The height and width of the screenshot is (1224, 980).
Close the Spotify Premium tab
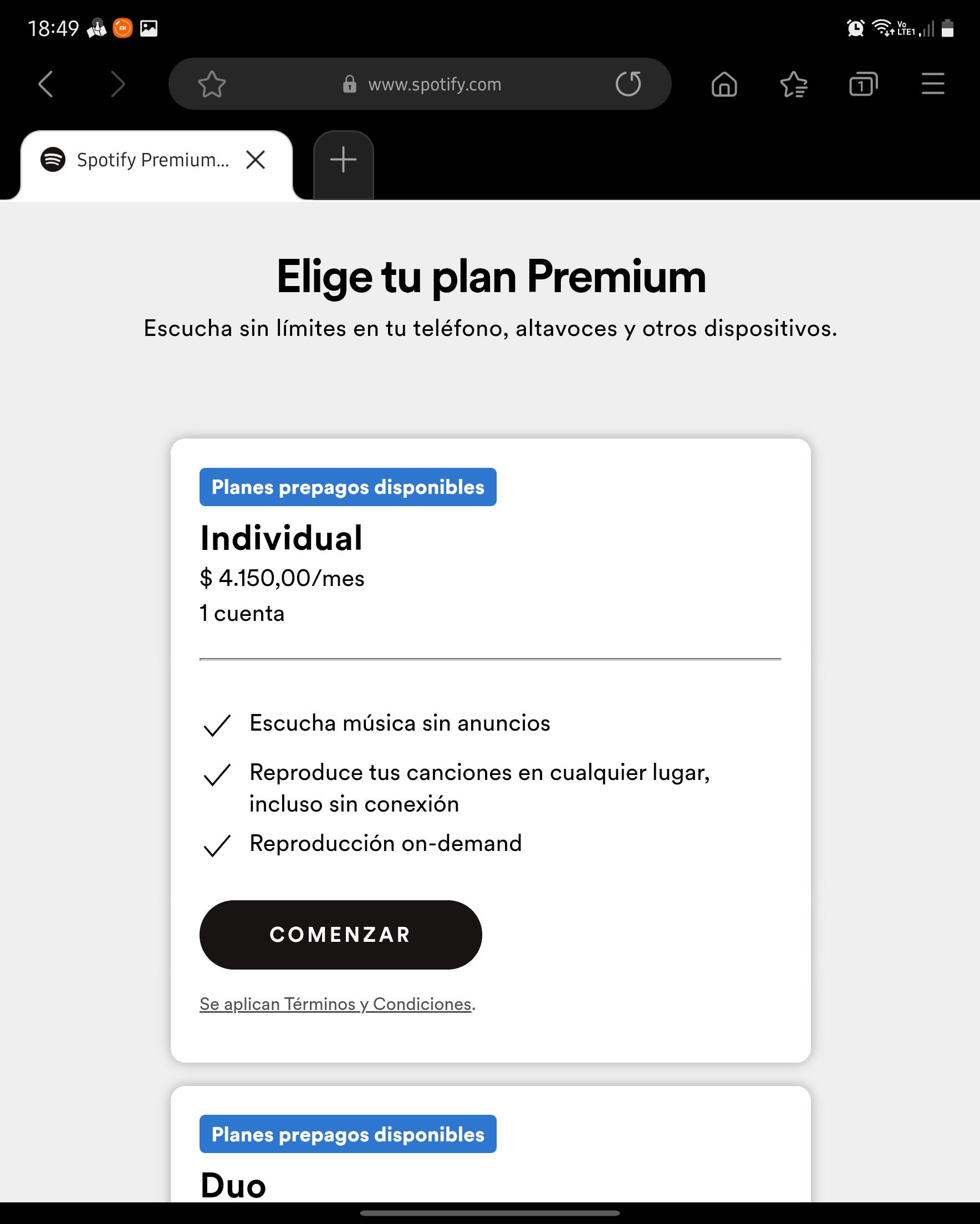point(256,160)
